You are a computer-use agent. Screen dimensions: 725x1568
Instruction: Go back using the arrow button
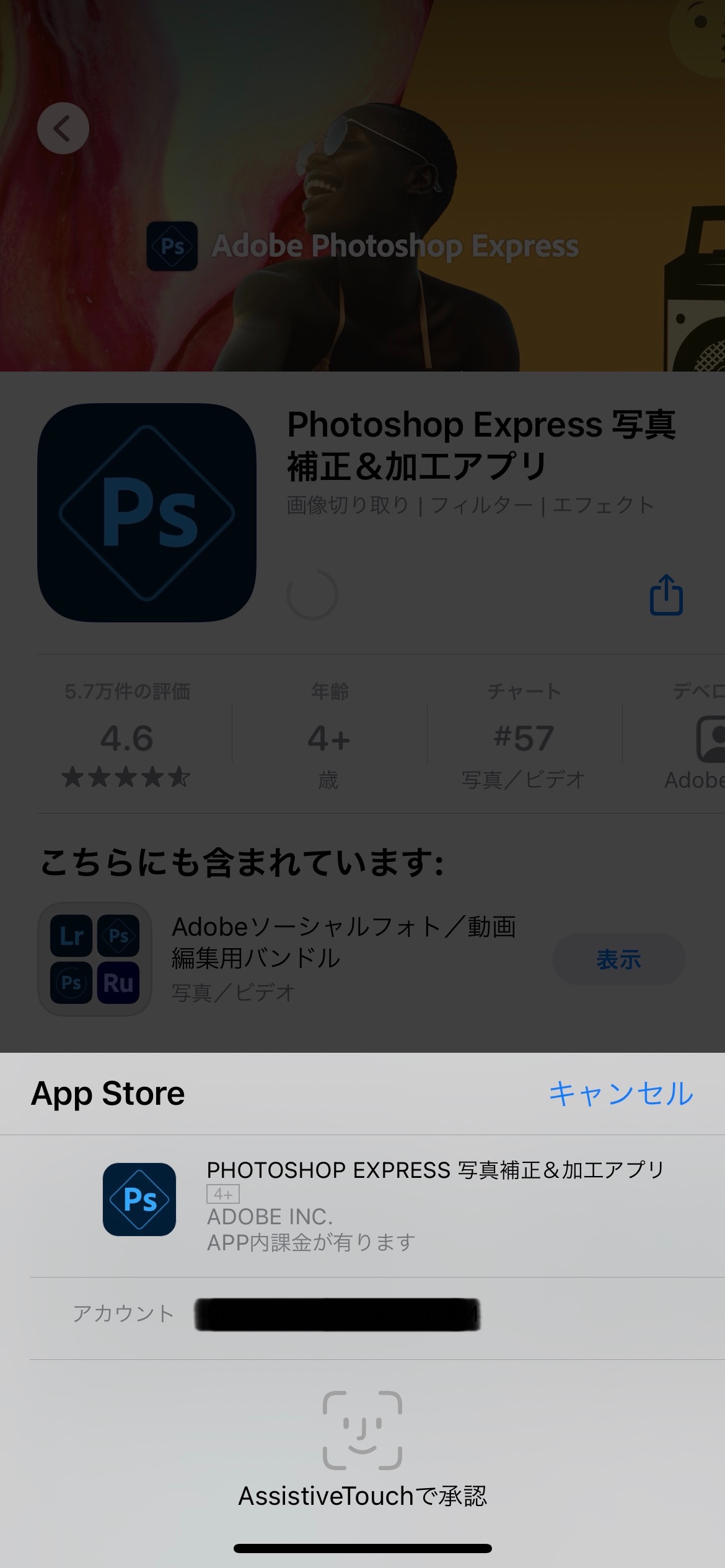coord(63,128)
